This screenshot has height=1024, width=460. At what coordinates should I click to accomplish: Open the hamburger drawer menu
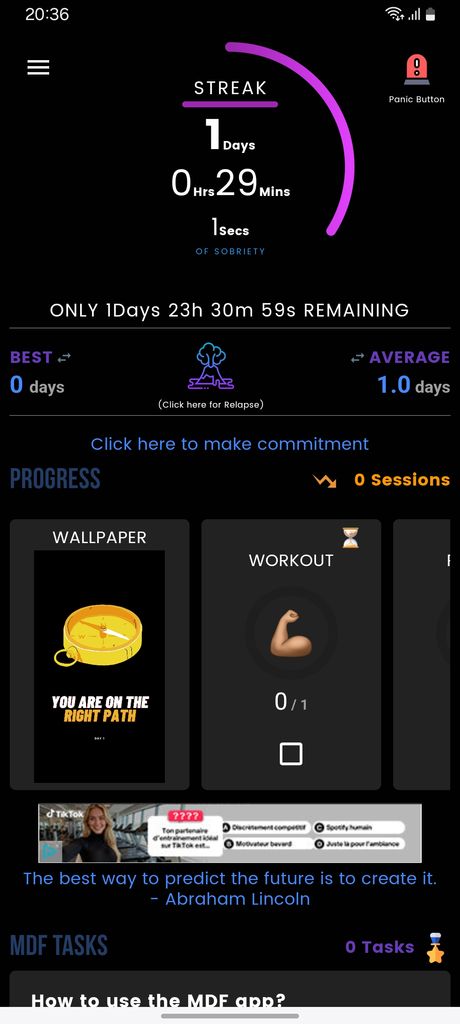click(38, 68)
